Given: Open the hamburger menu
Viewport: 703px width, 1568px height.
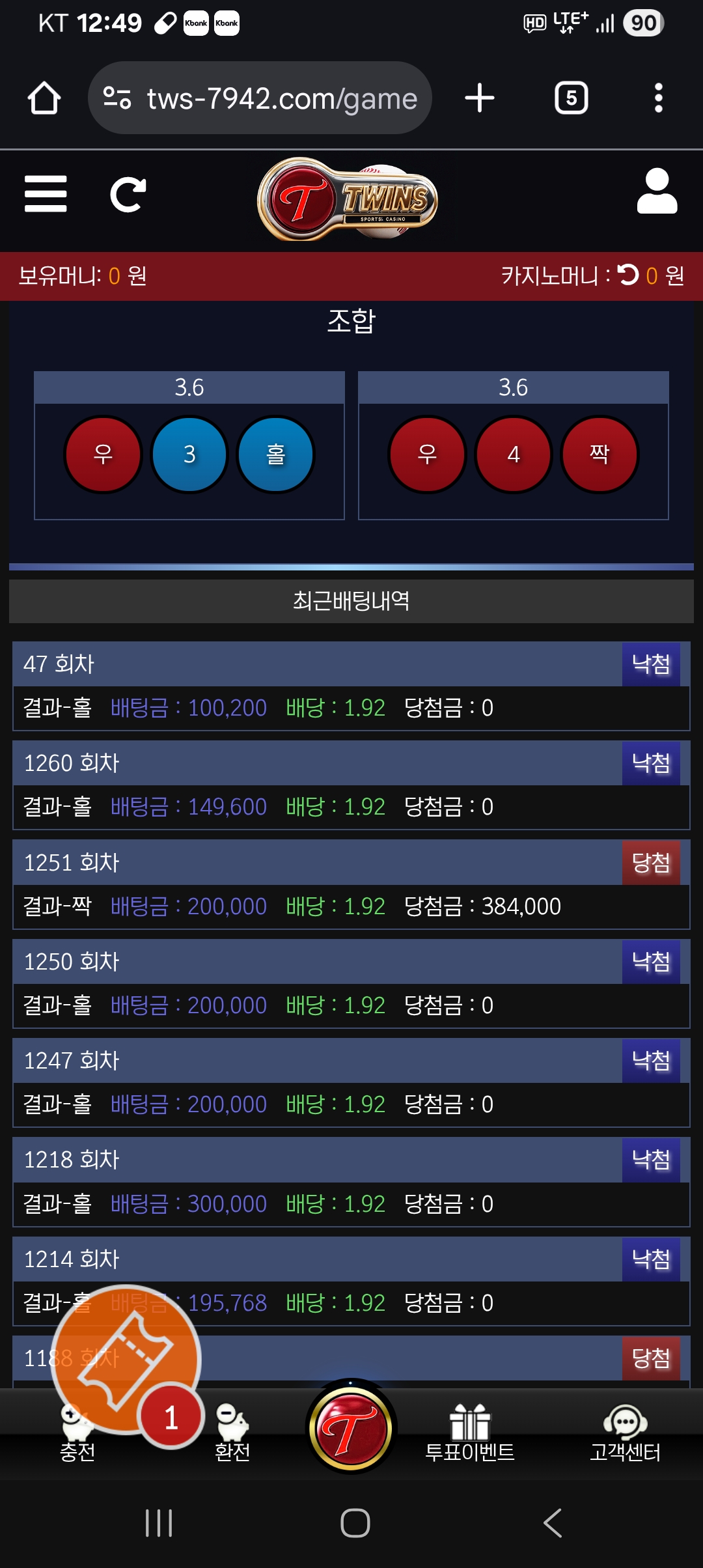Looking at the screenshot, I should tap(46, 193).
